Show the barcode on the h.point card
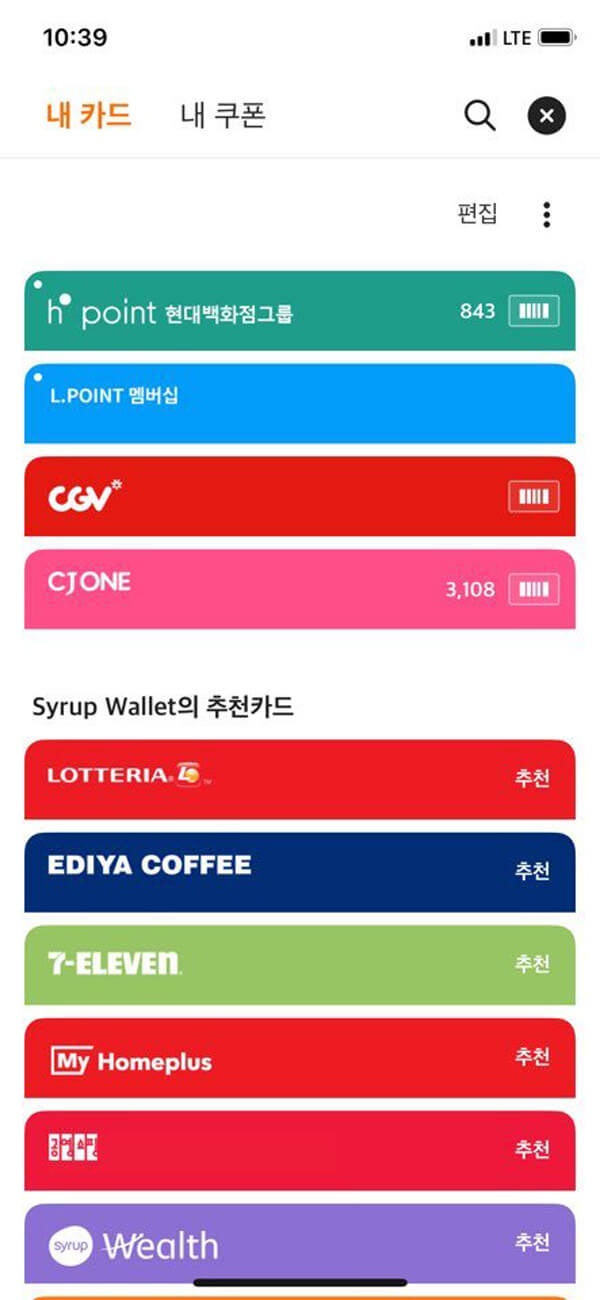This screenshot has width=600, height=1300. pyautogui.click(x=534, y=311)
